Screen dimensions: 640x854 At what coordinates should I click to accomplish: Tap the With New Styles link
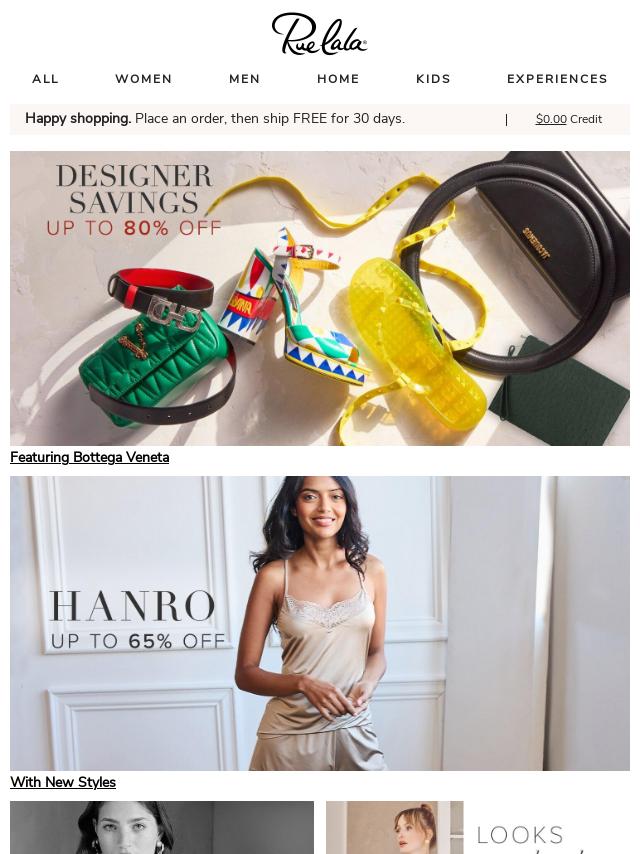(x=63, y=782)
